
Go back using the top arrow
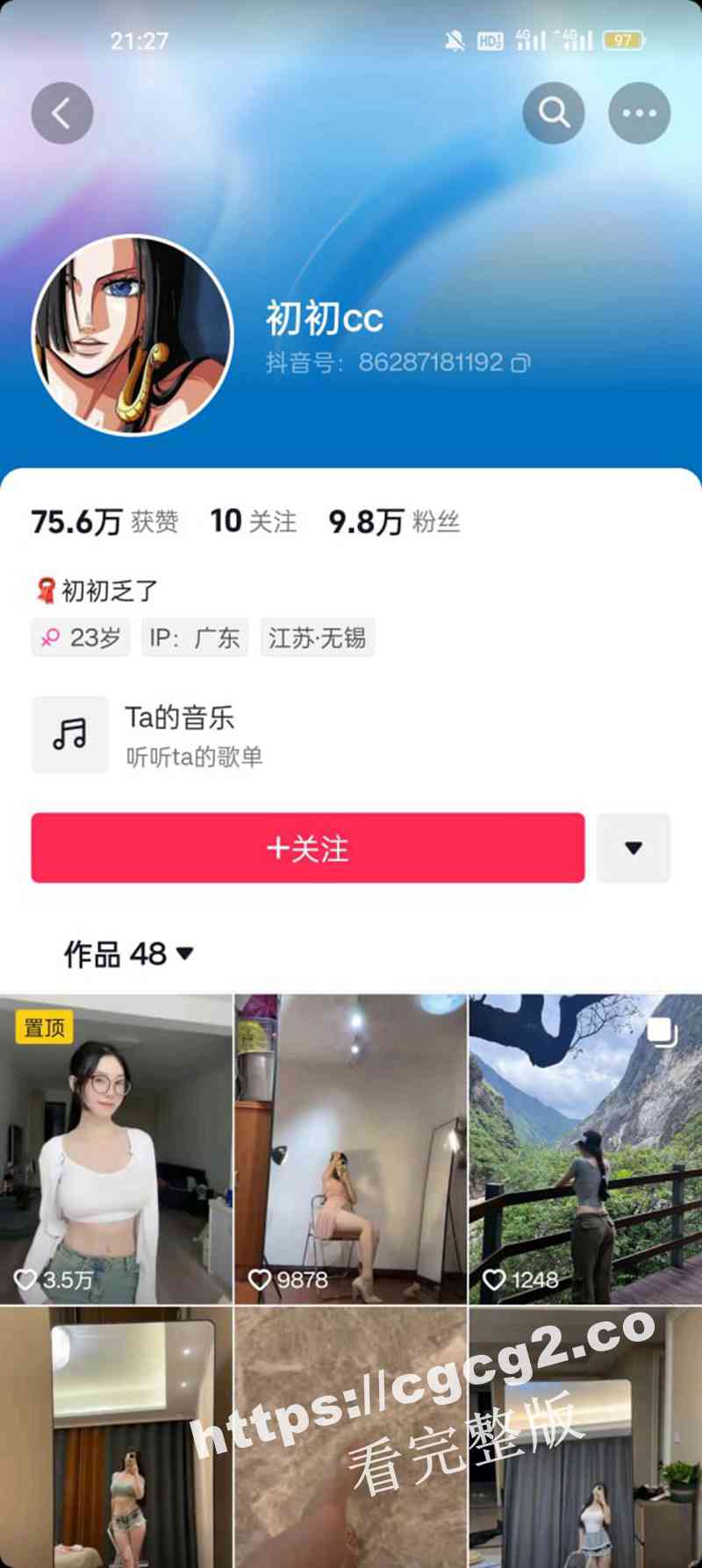click(62, 113)
